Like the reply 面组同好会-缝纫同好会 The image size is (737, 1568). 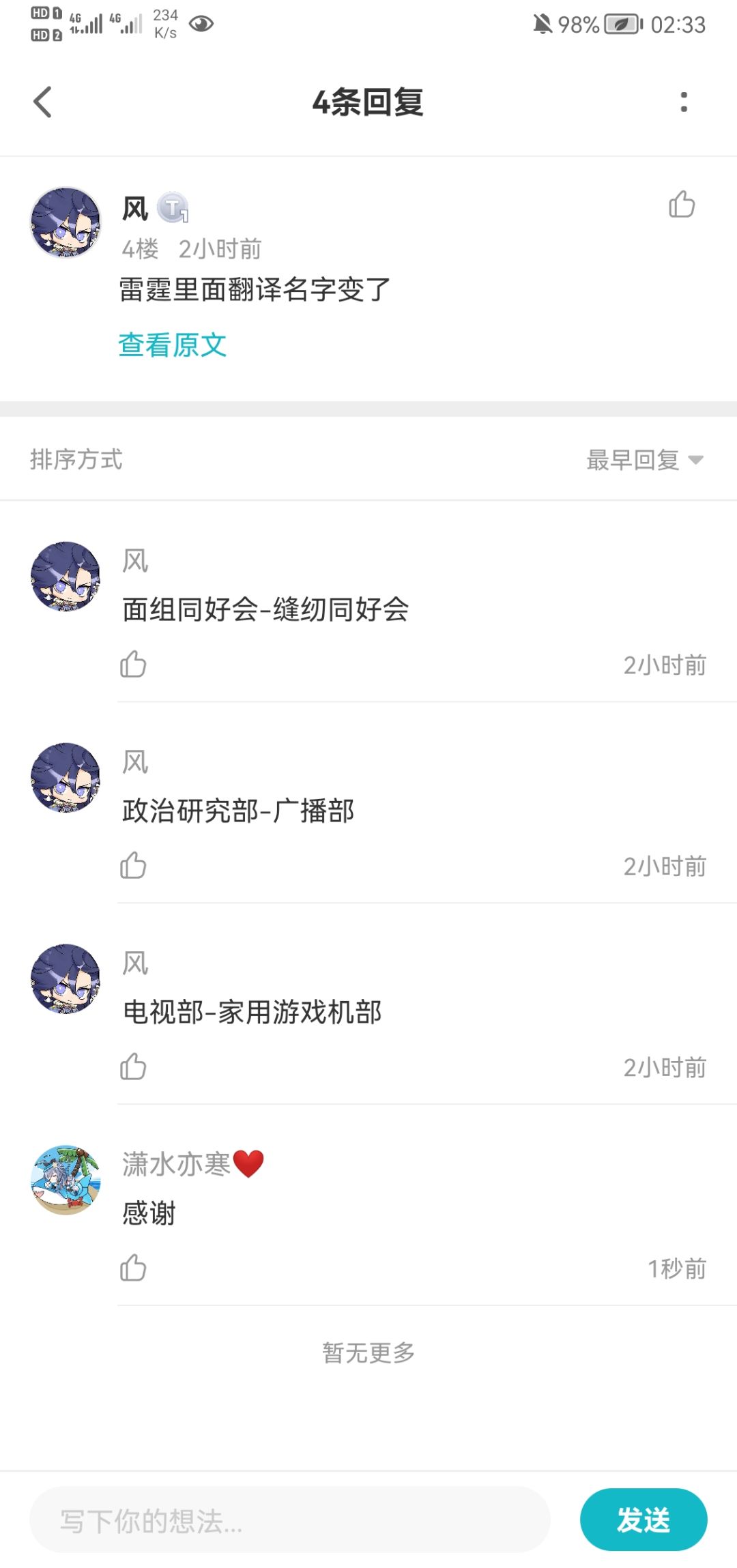133,664
